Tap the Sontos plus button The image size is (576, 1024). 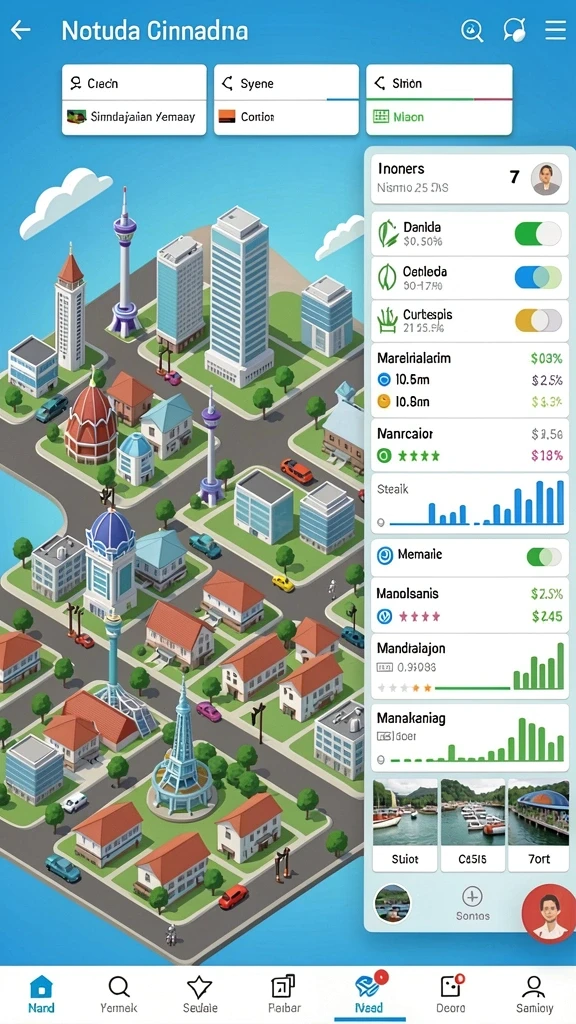pyautogui.click(x=472, y=896)
